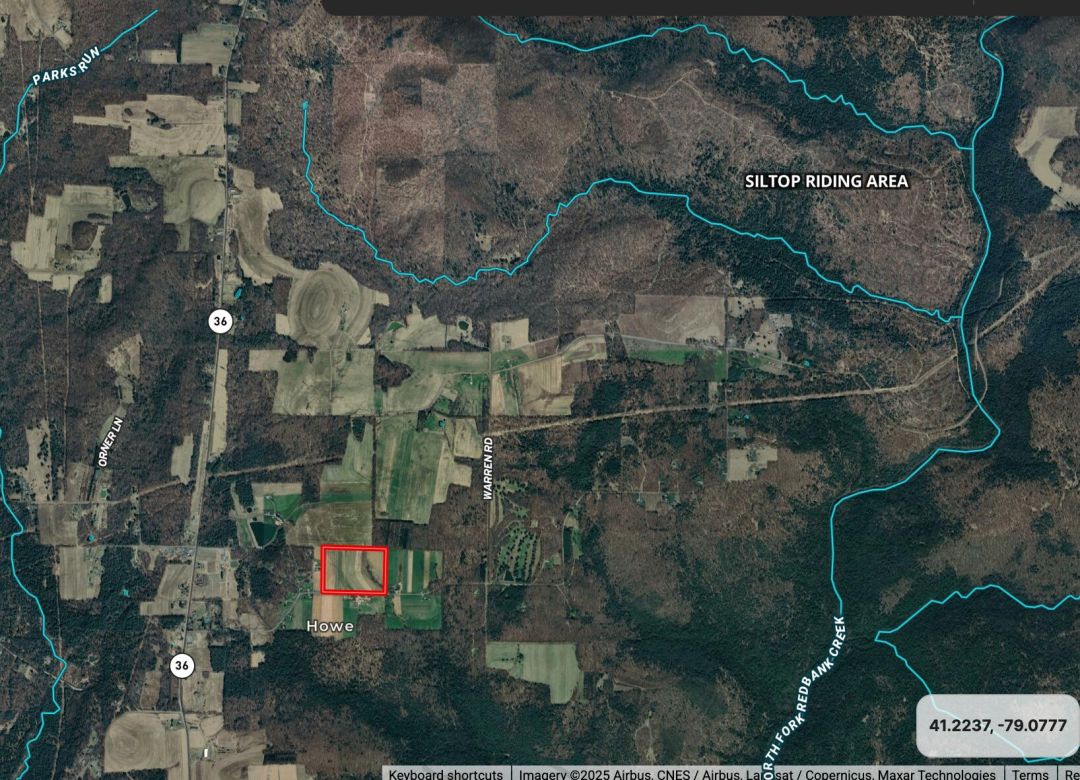Open the Terms link
This screenshot has width=1080, height=780.
(1030, 774)
